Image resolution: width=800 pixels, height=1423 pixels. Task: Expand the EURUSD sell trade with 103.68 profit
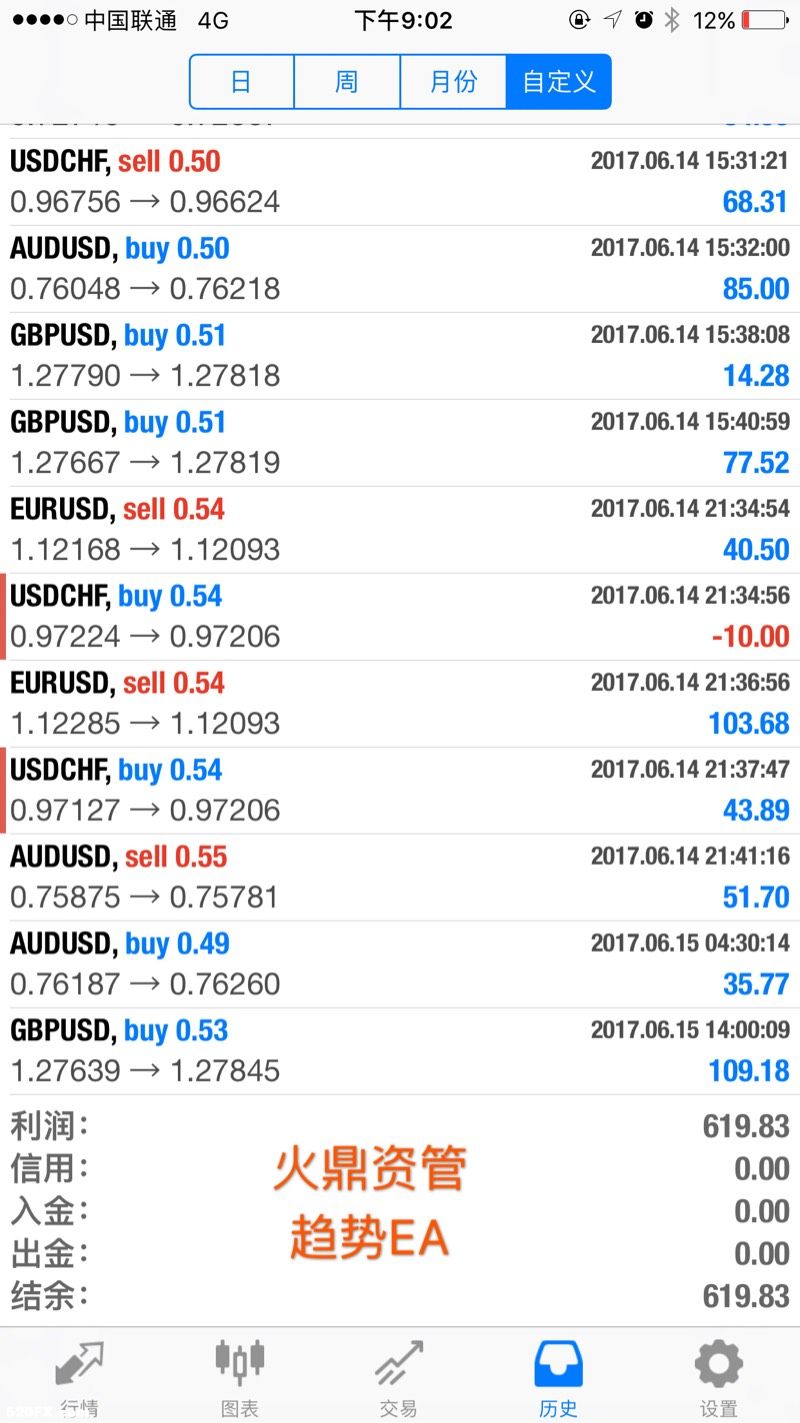point(400,704)
